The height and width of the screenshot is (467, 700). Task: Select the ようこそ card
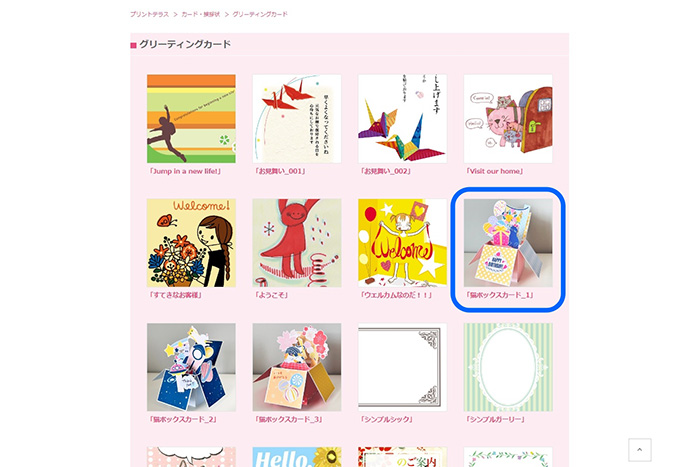[297, 242]
